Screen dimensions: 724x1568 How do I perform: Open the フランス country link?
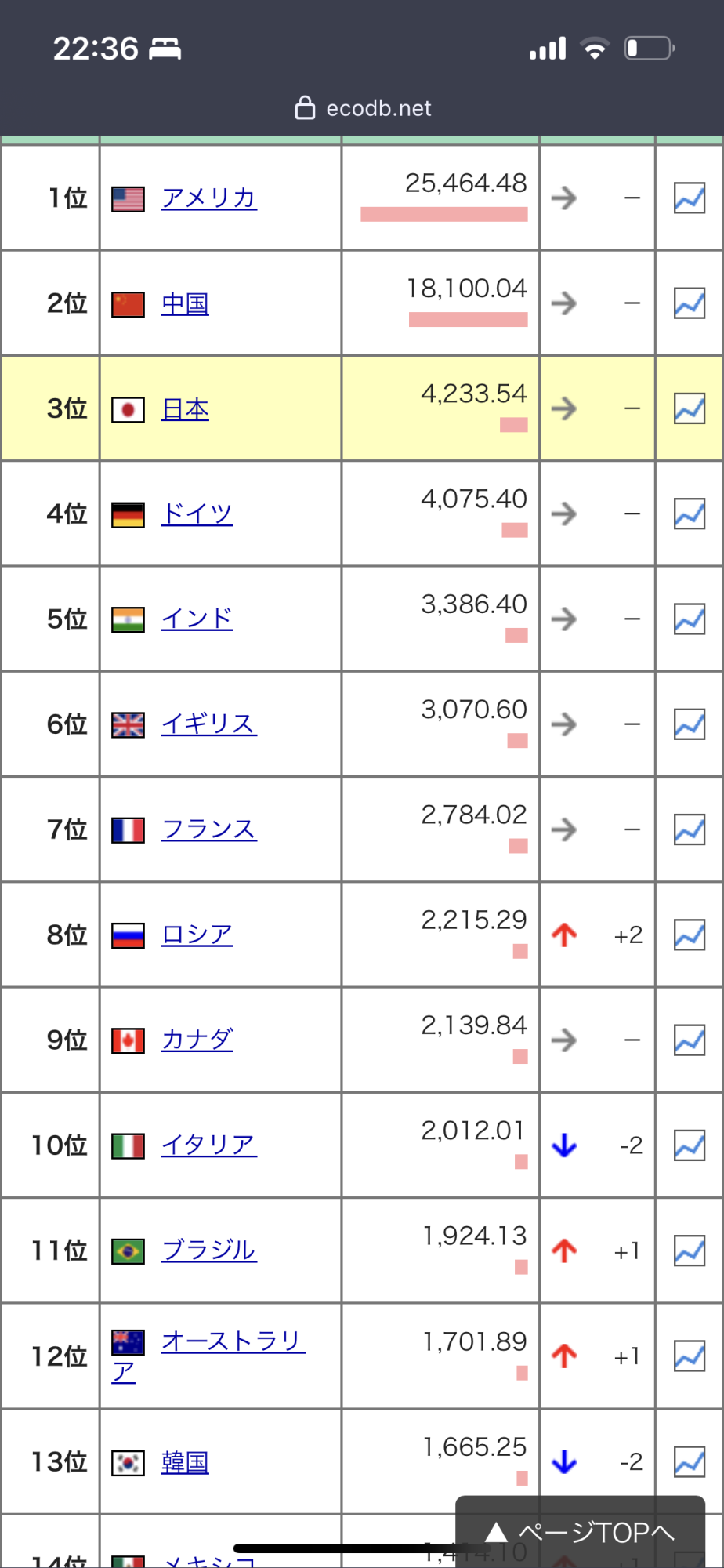click(208, 829)
